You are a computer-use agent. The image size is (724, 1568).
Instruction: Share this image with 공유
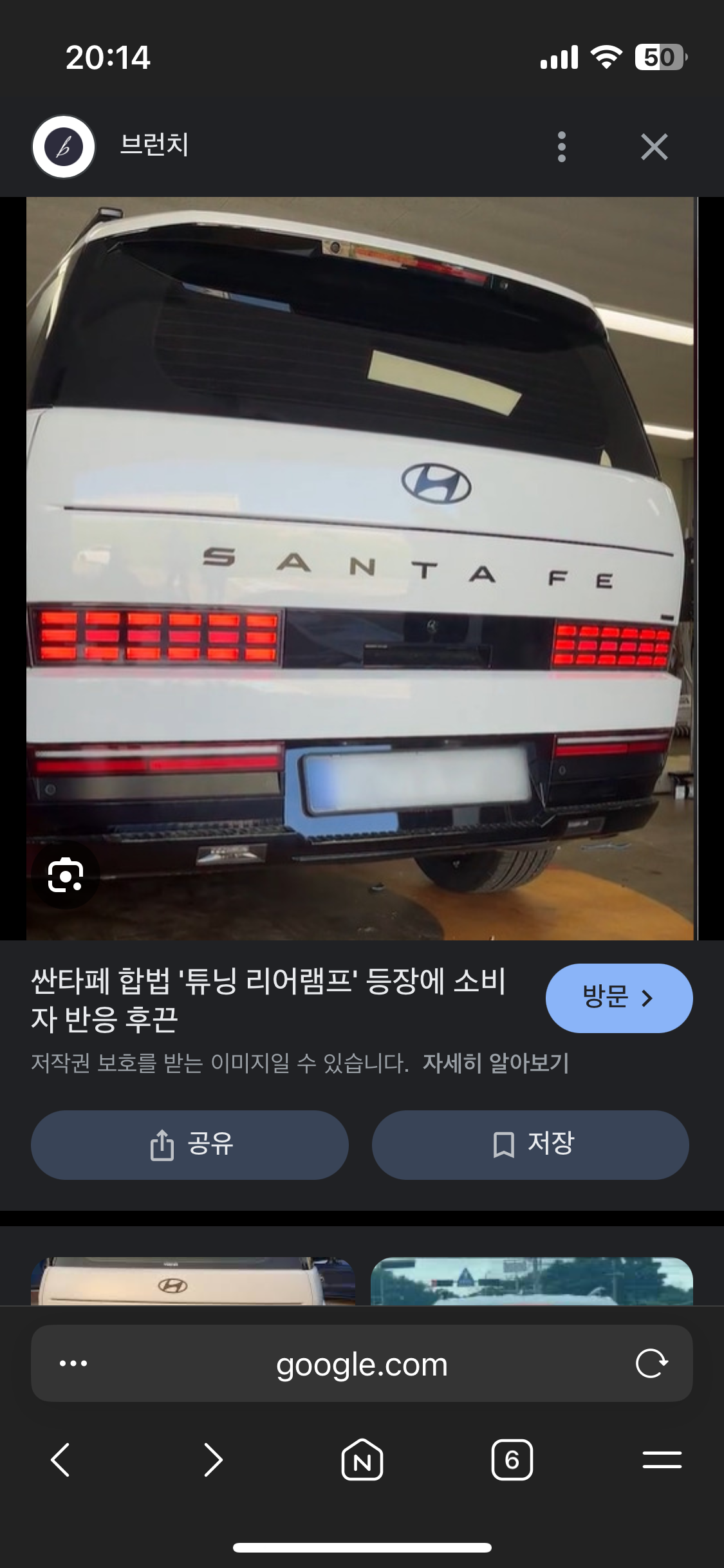(190, 1144)
